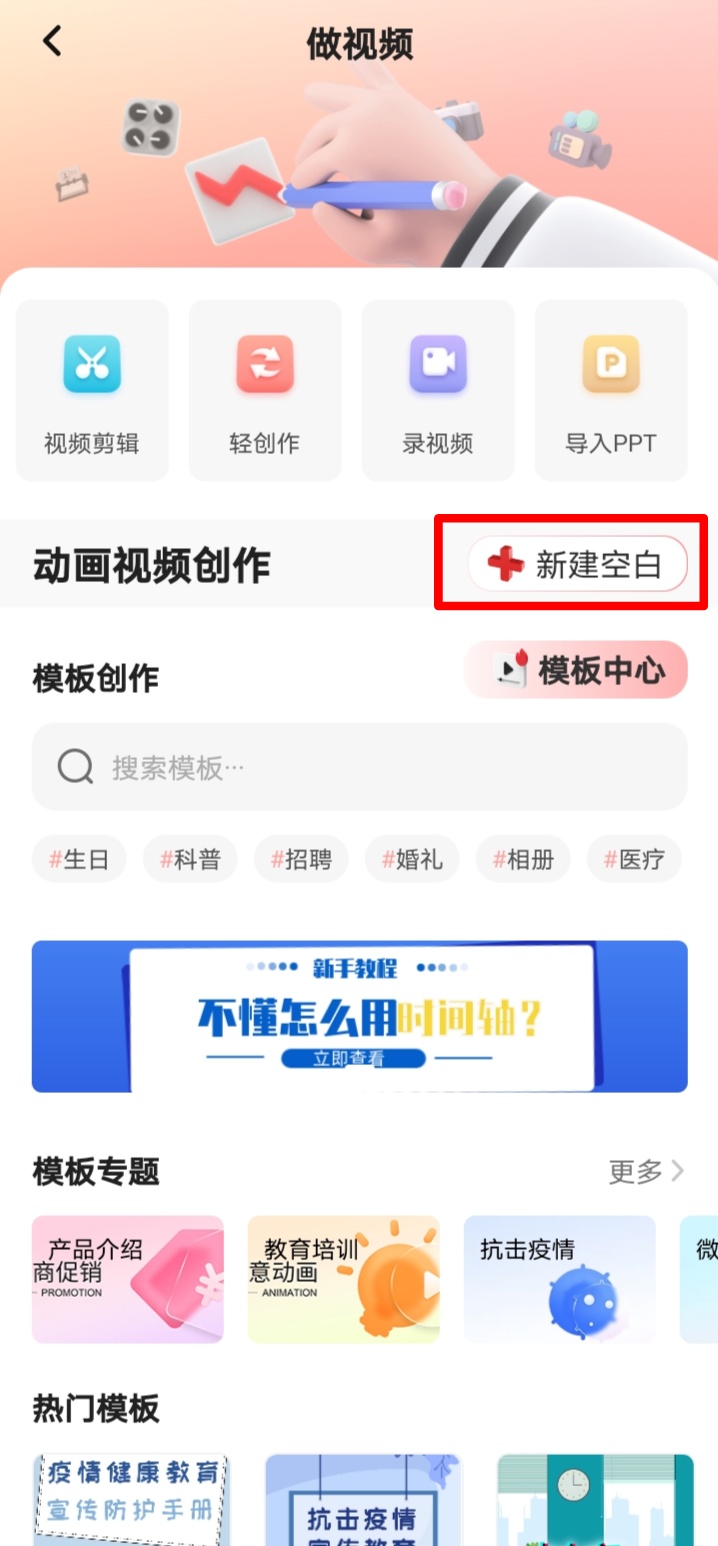Select the #生日 tag chip
The height and width of the screenshot is (1546, 718).
80,859
